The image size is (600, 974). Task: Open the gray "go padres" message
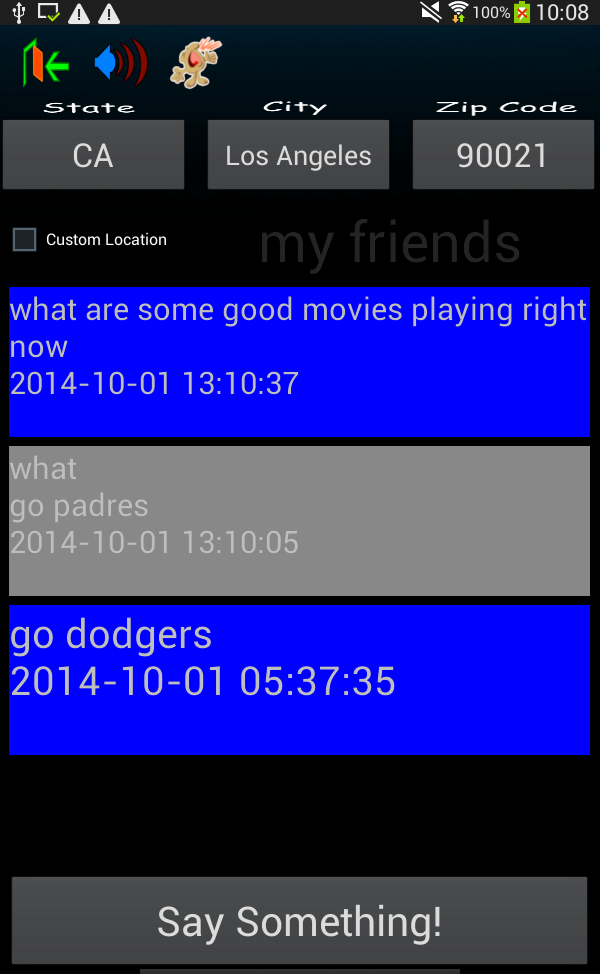(299, 521)
